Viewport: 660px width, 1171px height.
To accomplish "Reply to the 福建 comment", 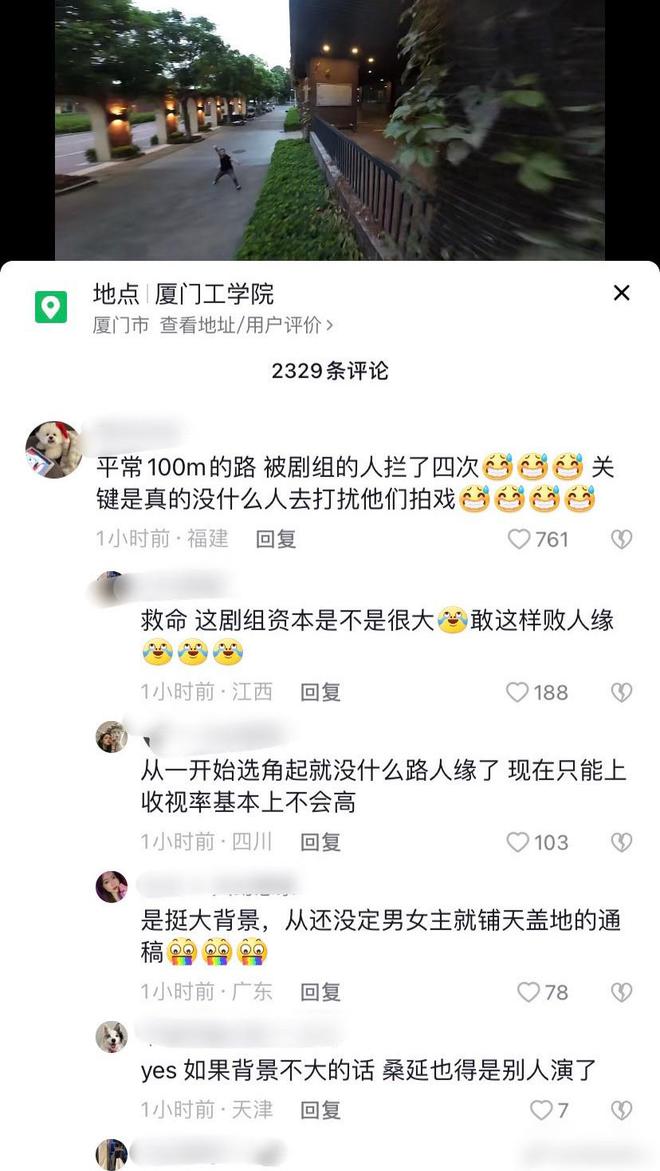I will [276, 539].
